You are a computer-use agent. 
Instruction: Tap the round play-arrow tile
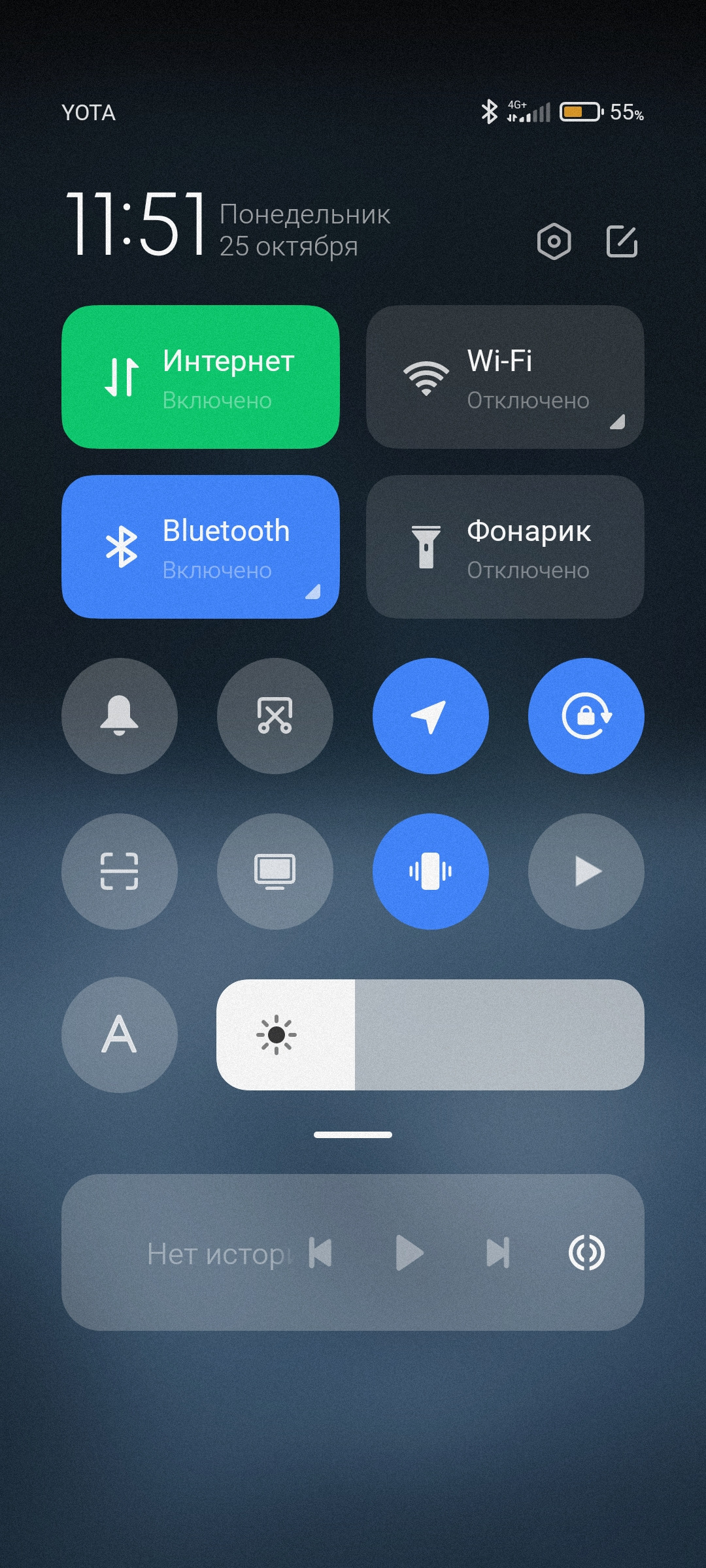[586, 872]
